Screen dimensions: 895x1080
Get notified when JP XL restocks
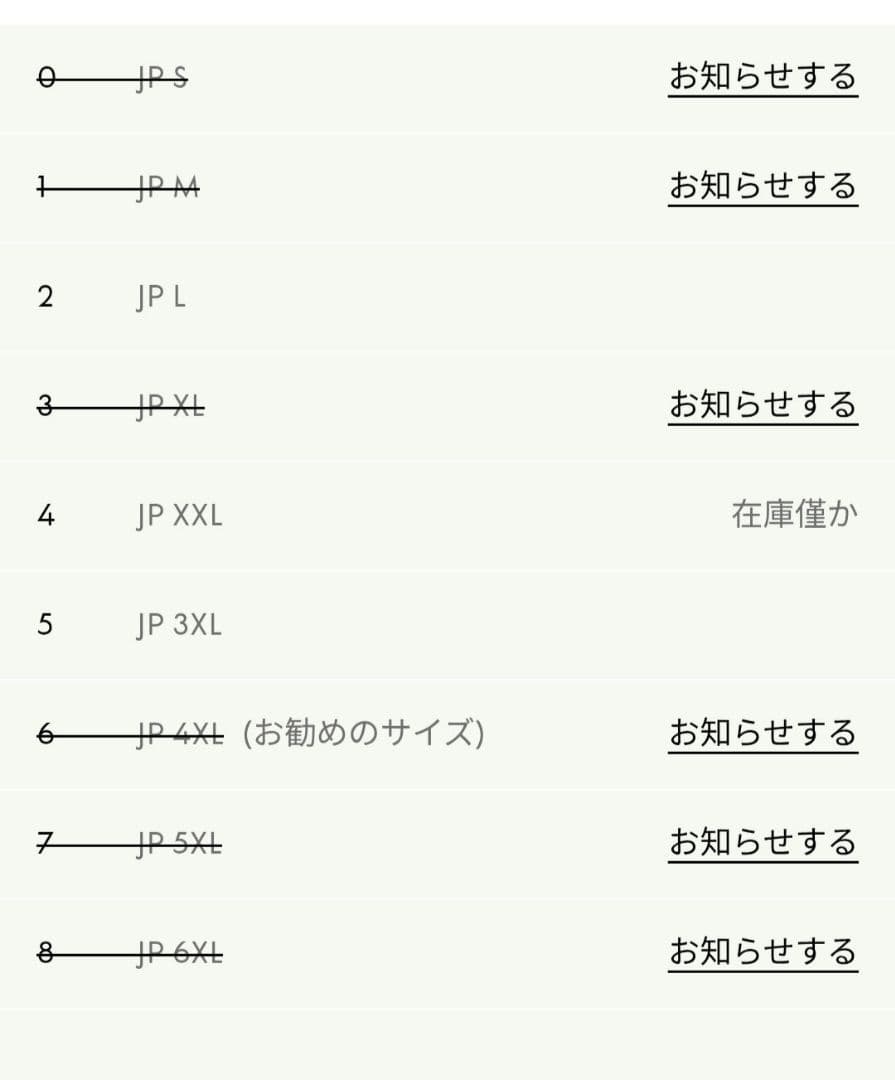click(762, 406)
